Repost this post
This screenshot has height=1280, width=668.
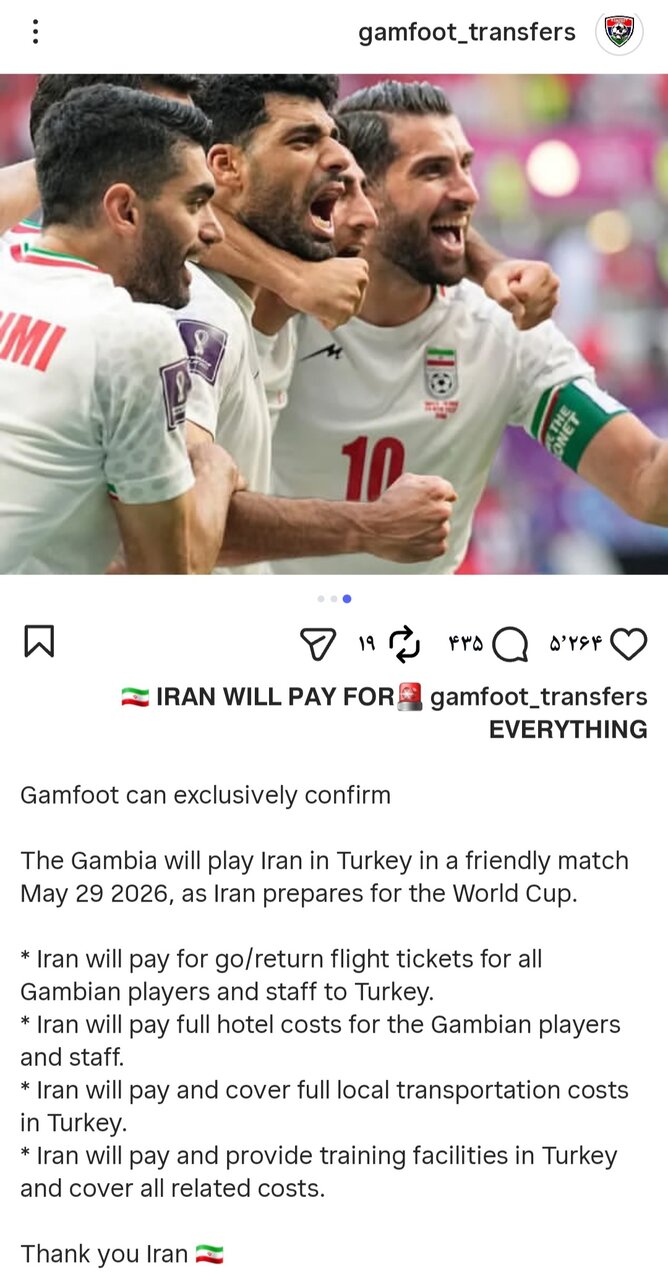(x=404, y=644)
